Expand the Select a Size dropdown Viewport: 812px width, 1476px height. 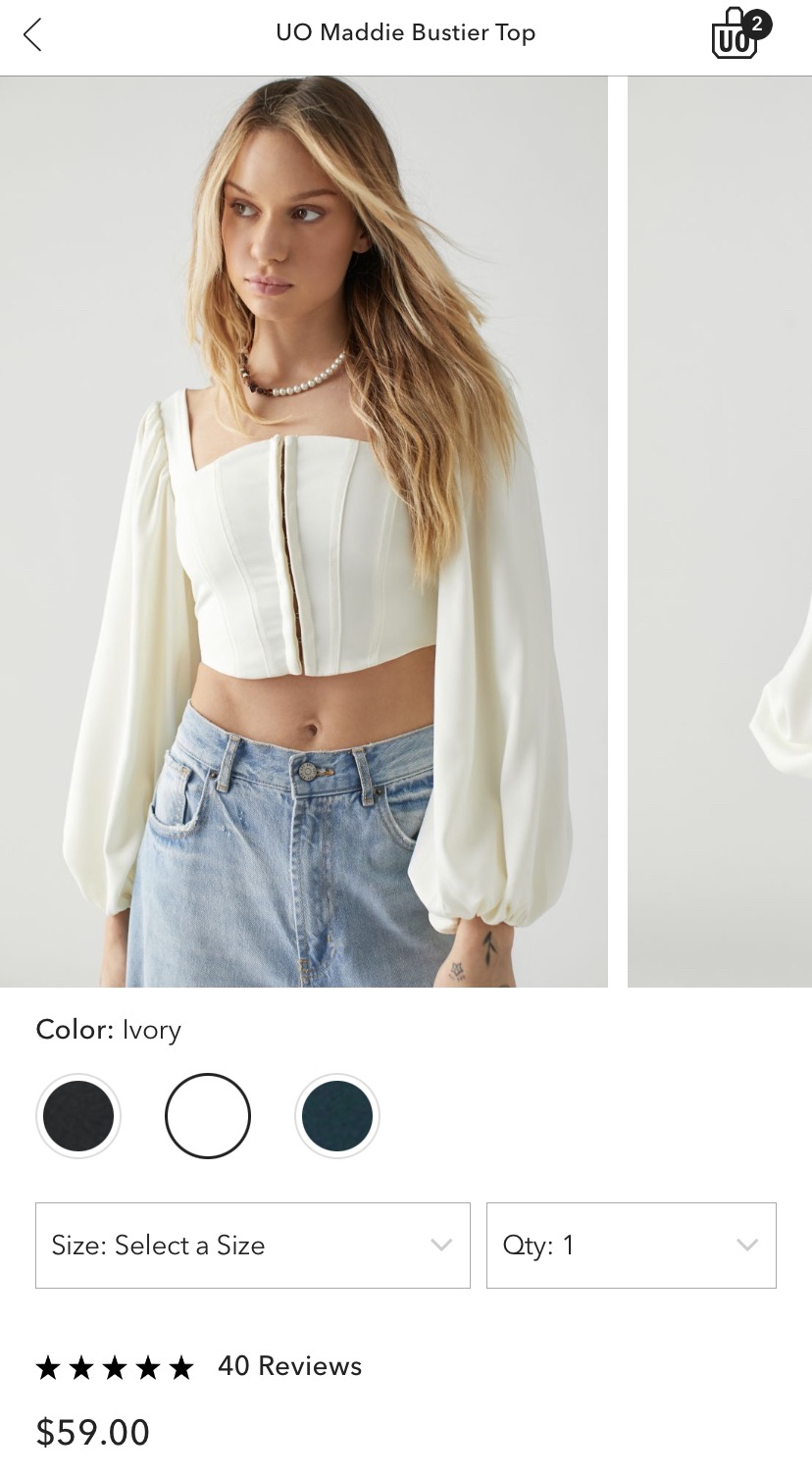pyautogui.click(x=253, y=1246)
